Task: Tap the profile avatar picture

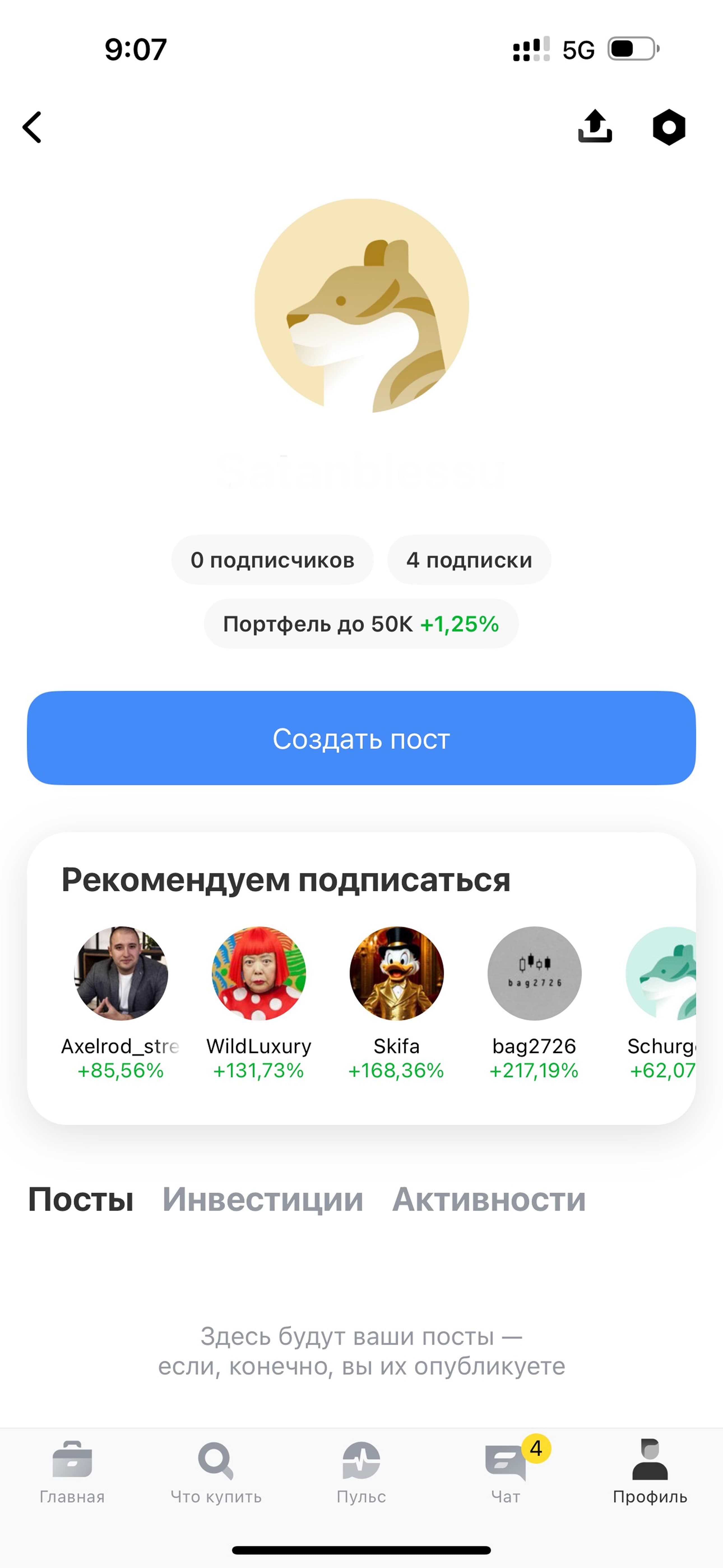Action: 361,306
